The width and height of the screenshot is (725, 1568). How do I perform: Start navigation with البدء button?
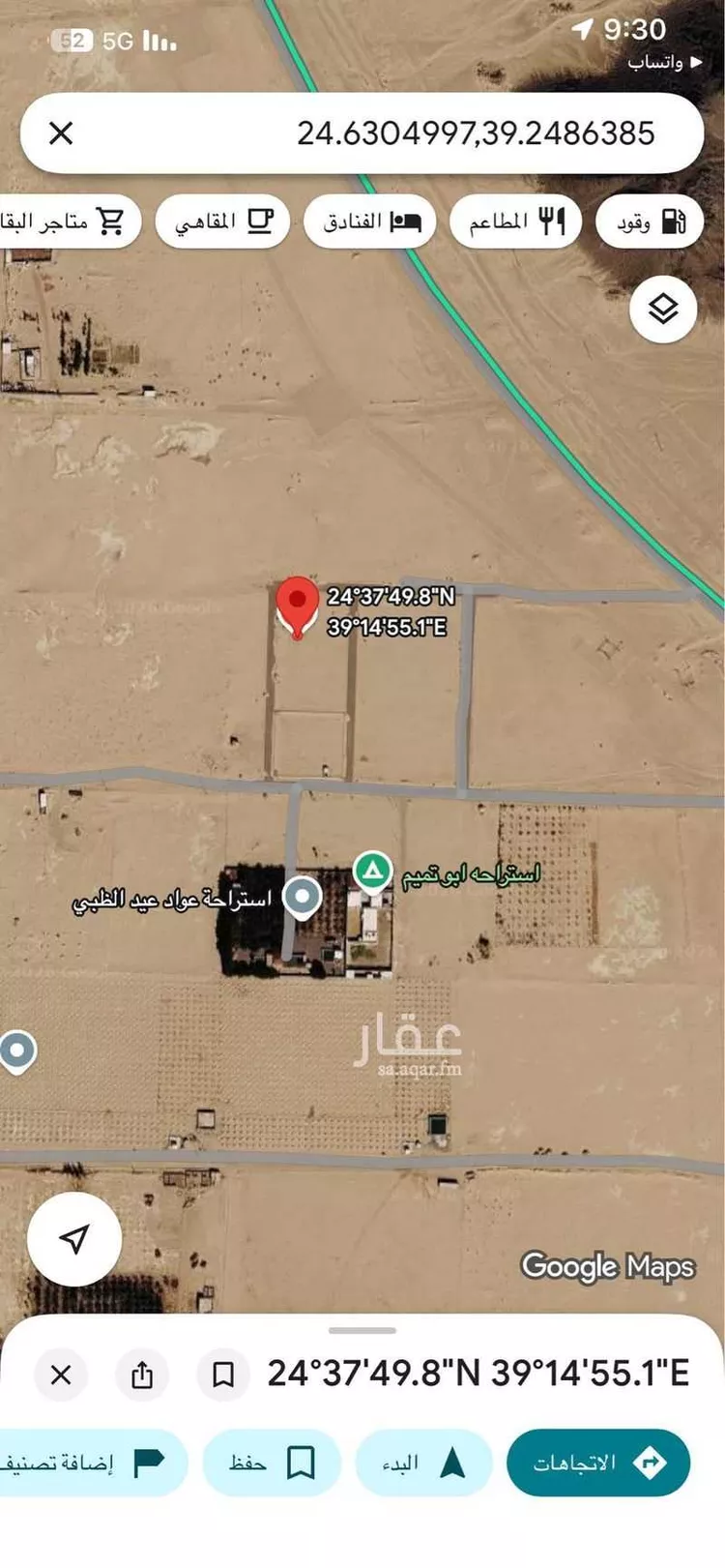point(424,1462)
